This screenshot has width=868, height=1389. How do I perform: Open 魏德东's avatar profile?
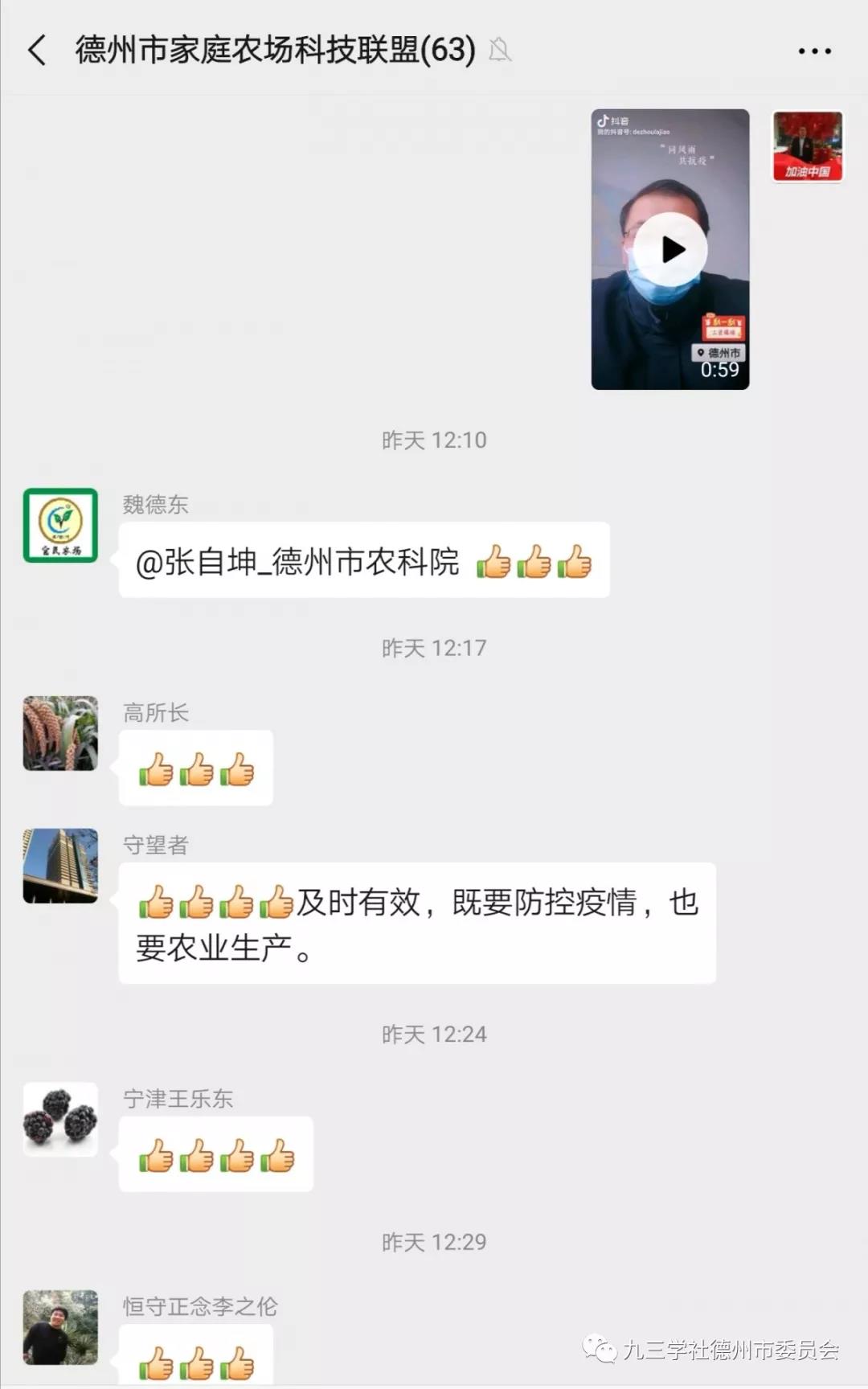[60, 525]
